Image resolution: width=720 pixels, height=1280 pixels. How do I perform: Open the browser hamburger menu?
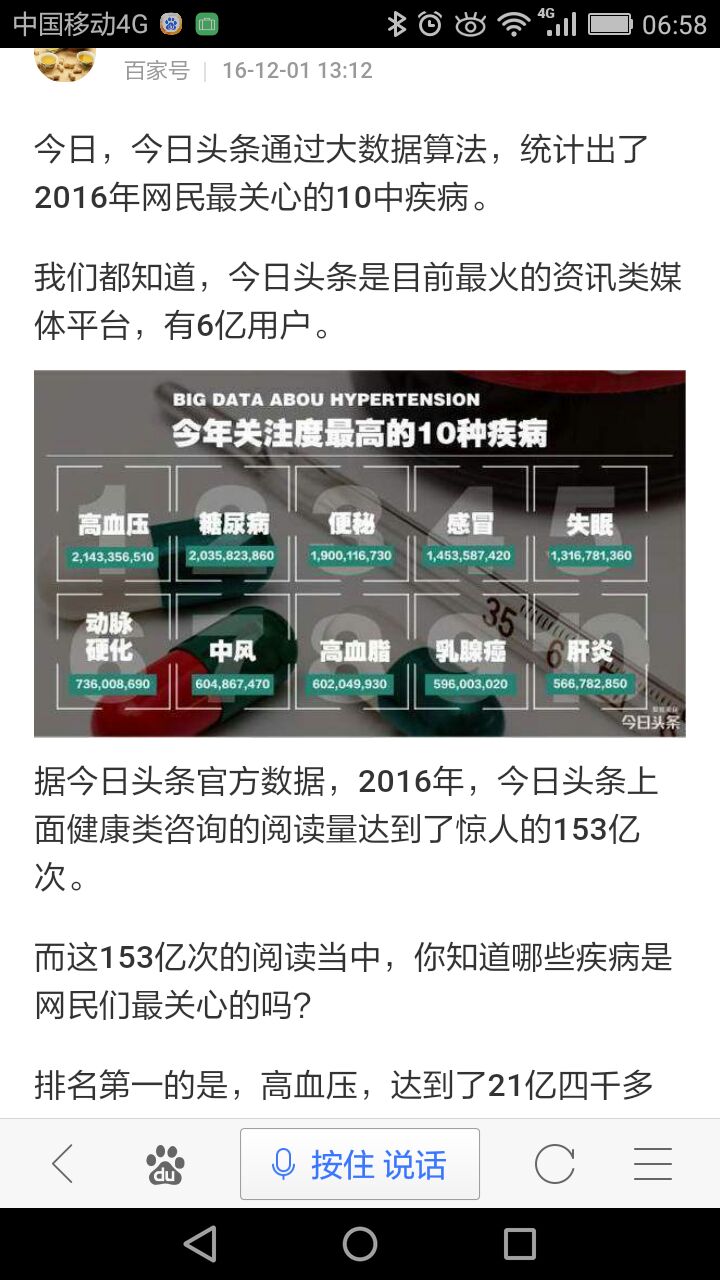652,1164
